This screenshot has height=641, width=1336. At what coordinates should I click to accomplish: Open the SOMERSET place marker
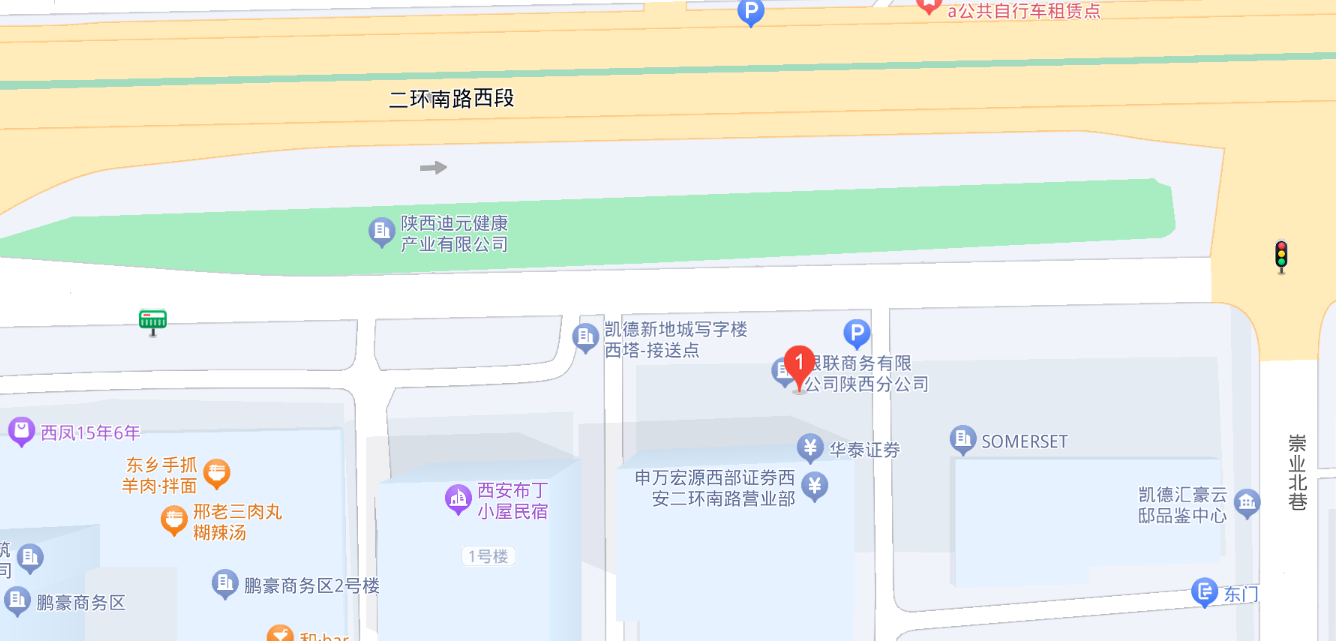963,439
